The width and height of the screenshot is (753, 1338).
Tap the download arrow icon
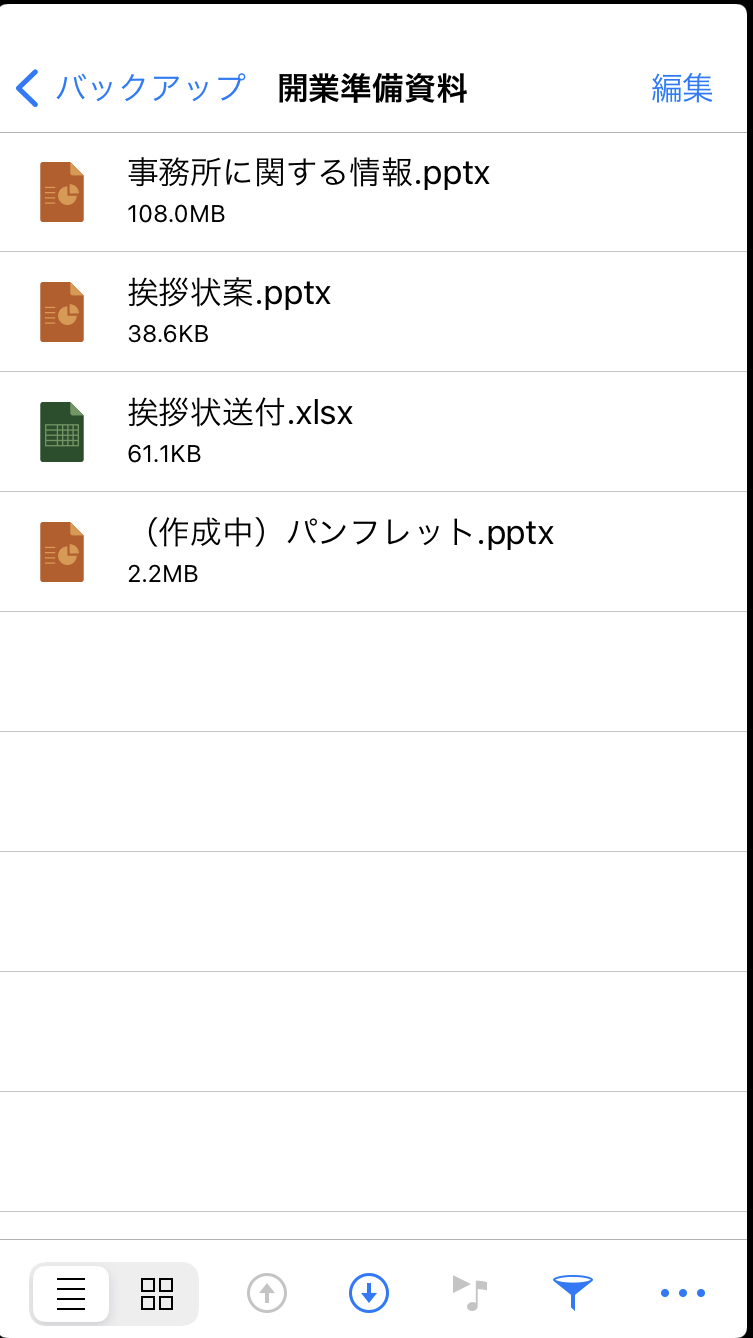[369, 1293]
